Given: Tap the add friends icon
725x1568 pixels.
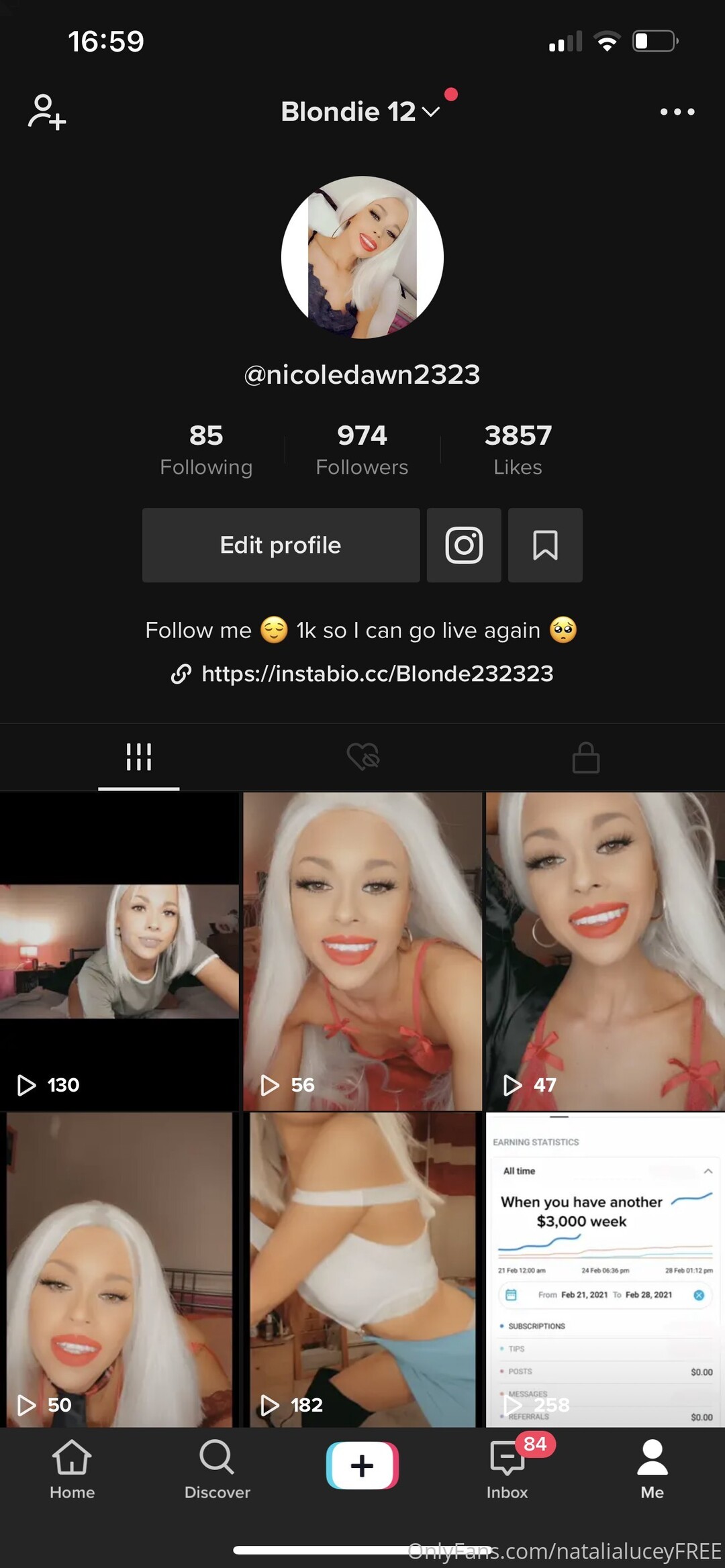Looking at the screenshot, I should pos(47,111).
